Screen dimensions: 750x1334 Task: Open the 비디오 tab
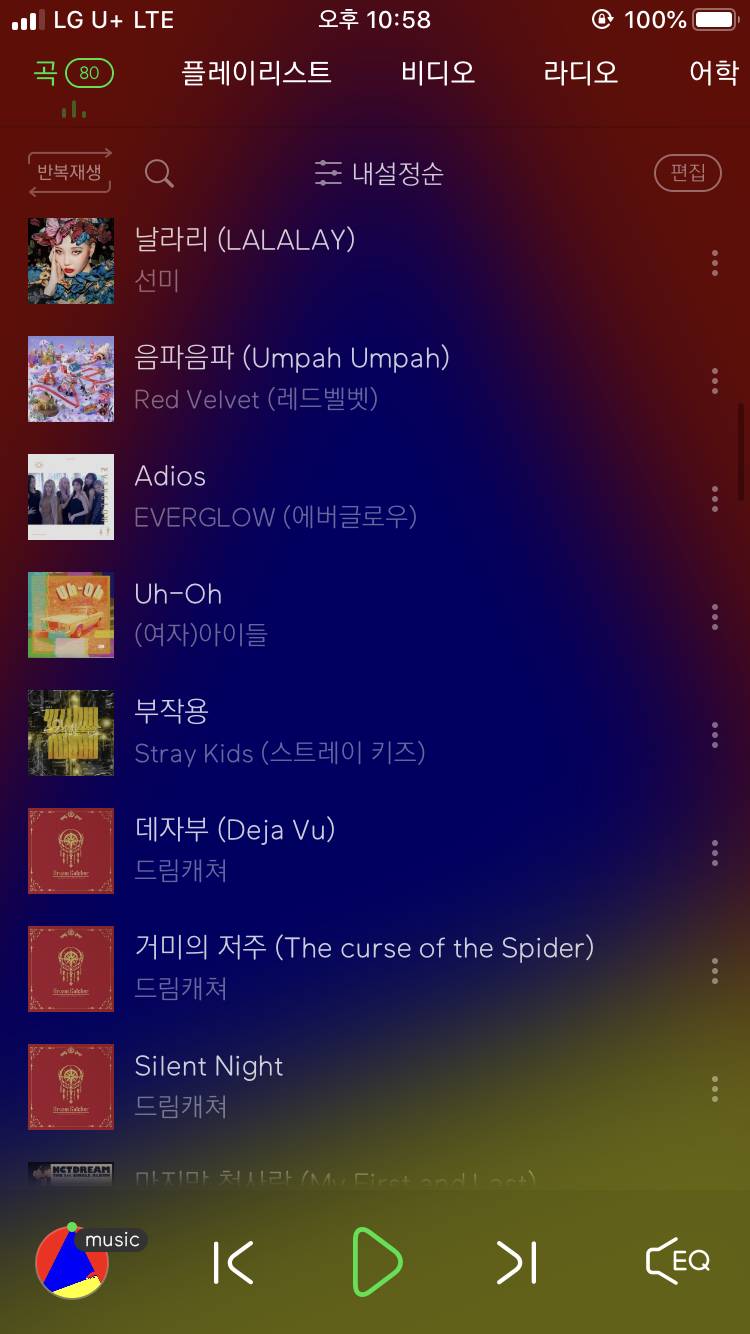click(x=437, y=73)
